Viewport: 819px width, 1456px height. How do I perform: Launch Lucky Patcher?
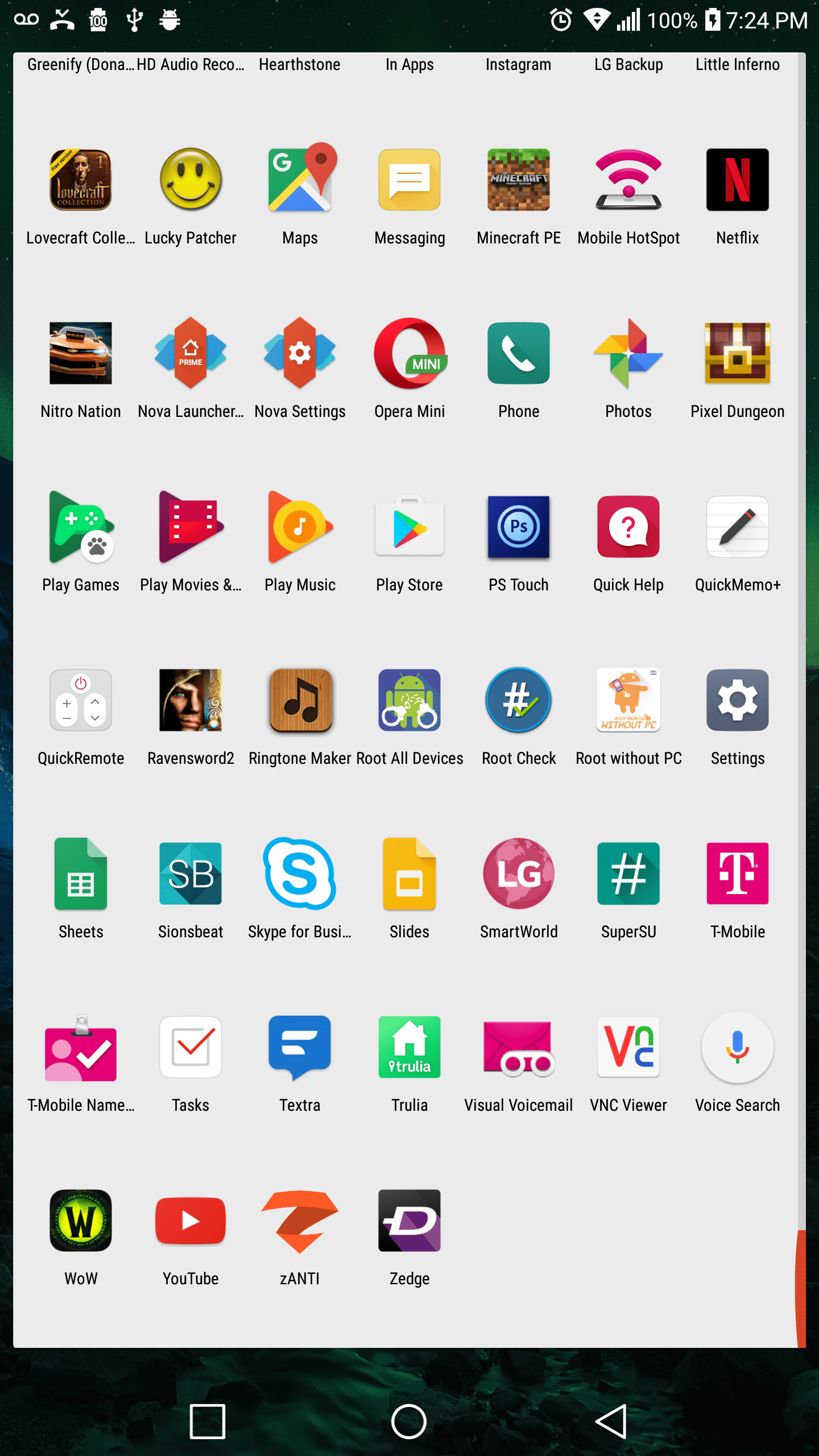click(191, 180)
